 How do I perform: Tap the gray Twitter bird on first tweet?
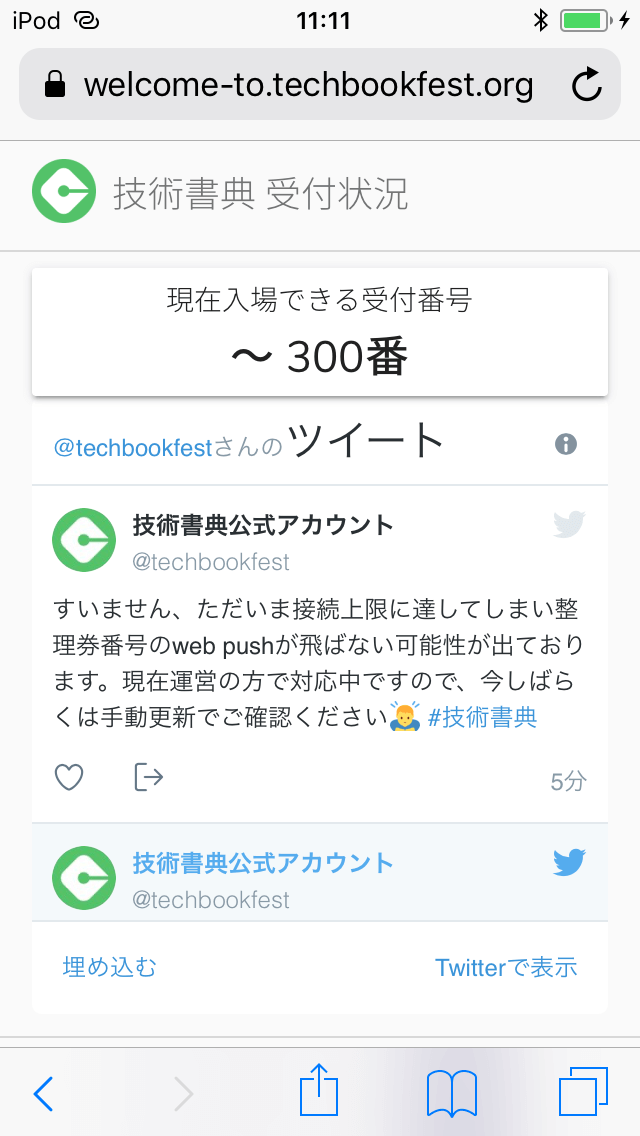(569, 525)
